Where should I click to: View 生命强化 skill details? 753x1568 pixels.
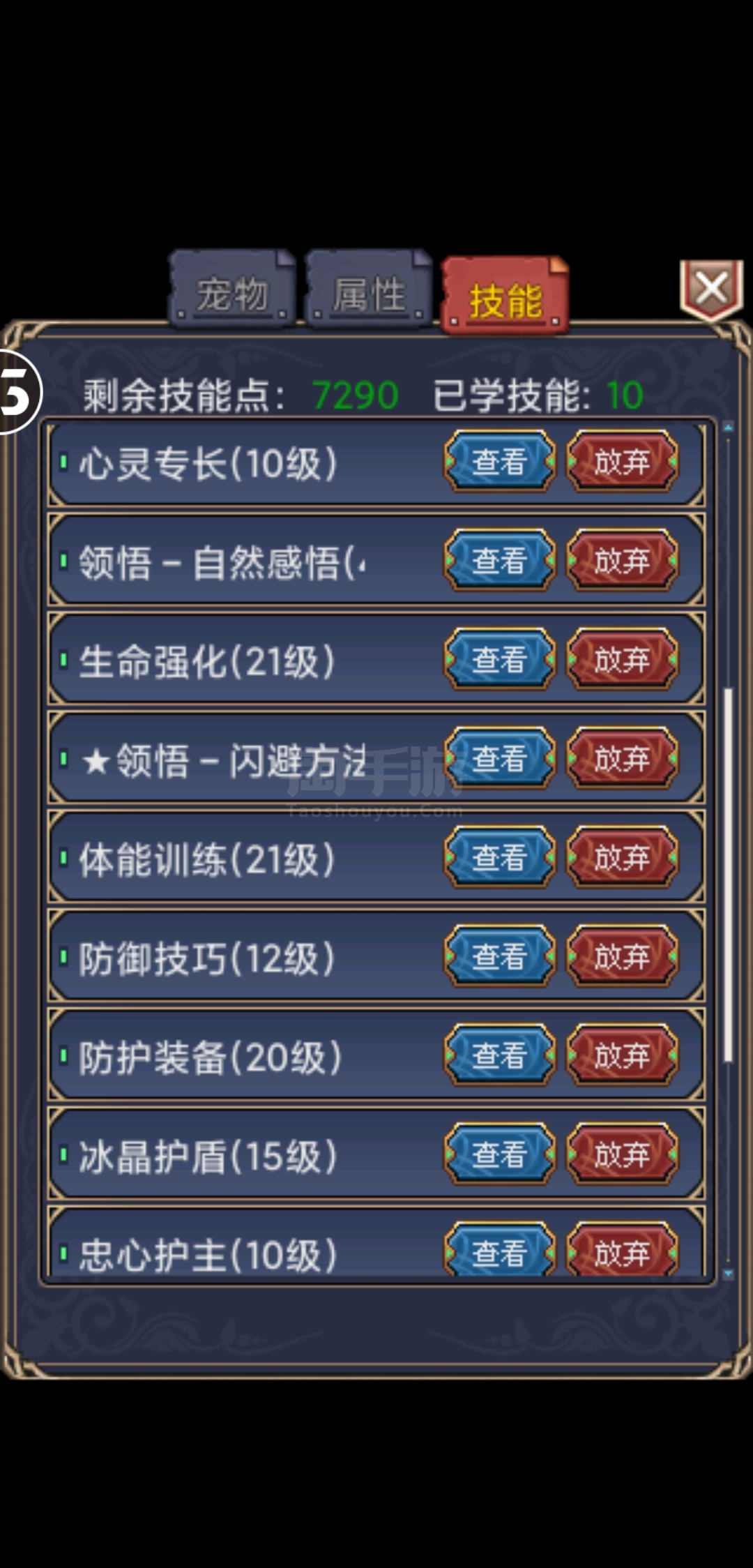[500, 659]
